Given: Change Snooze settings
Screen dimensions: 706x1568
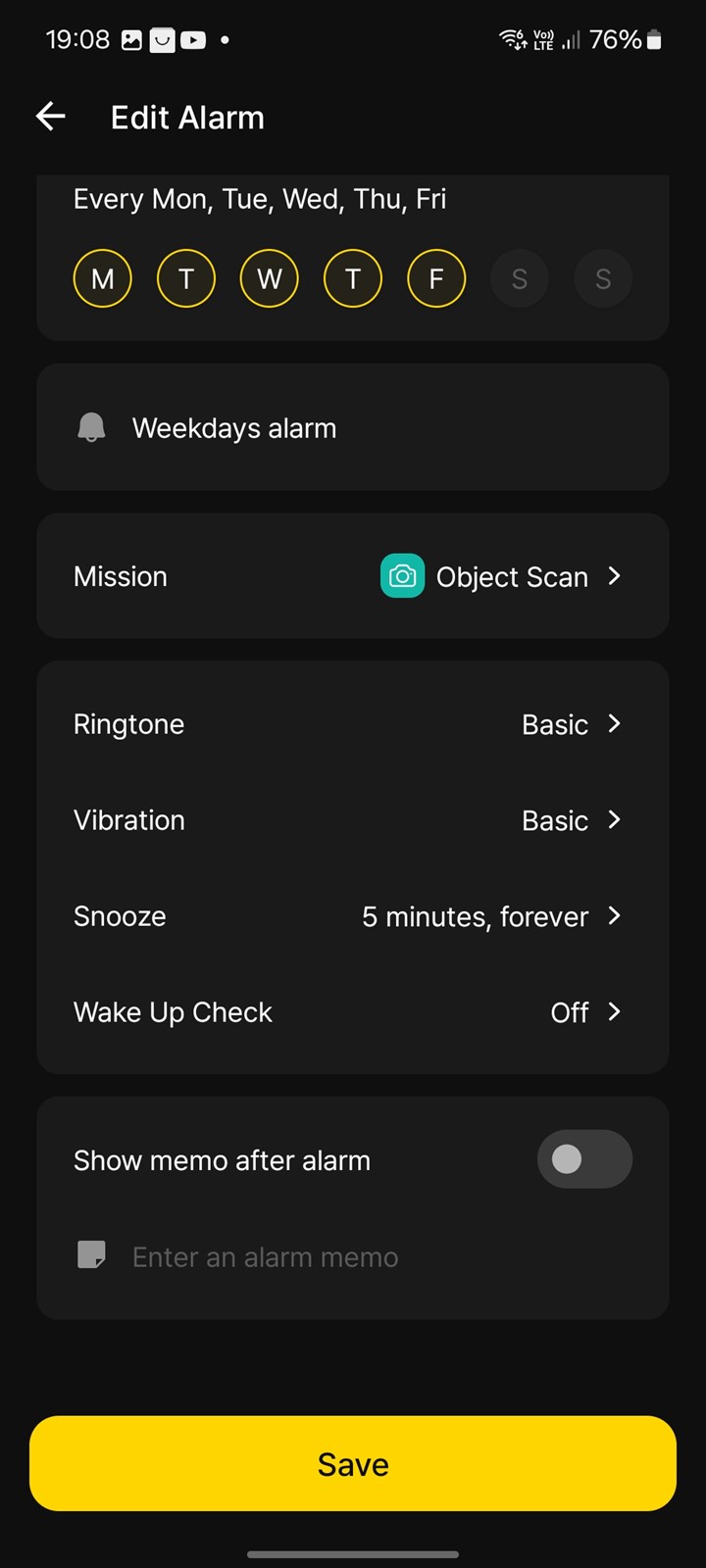Looking at the screenshot, I should 353,916.
